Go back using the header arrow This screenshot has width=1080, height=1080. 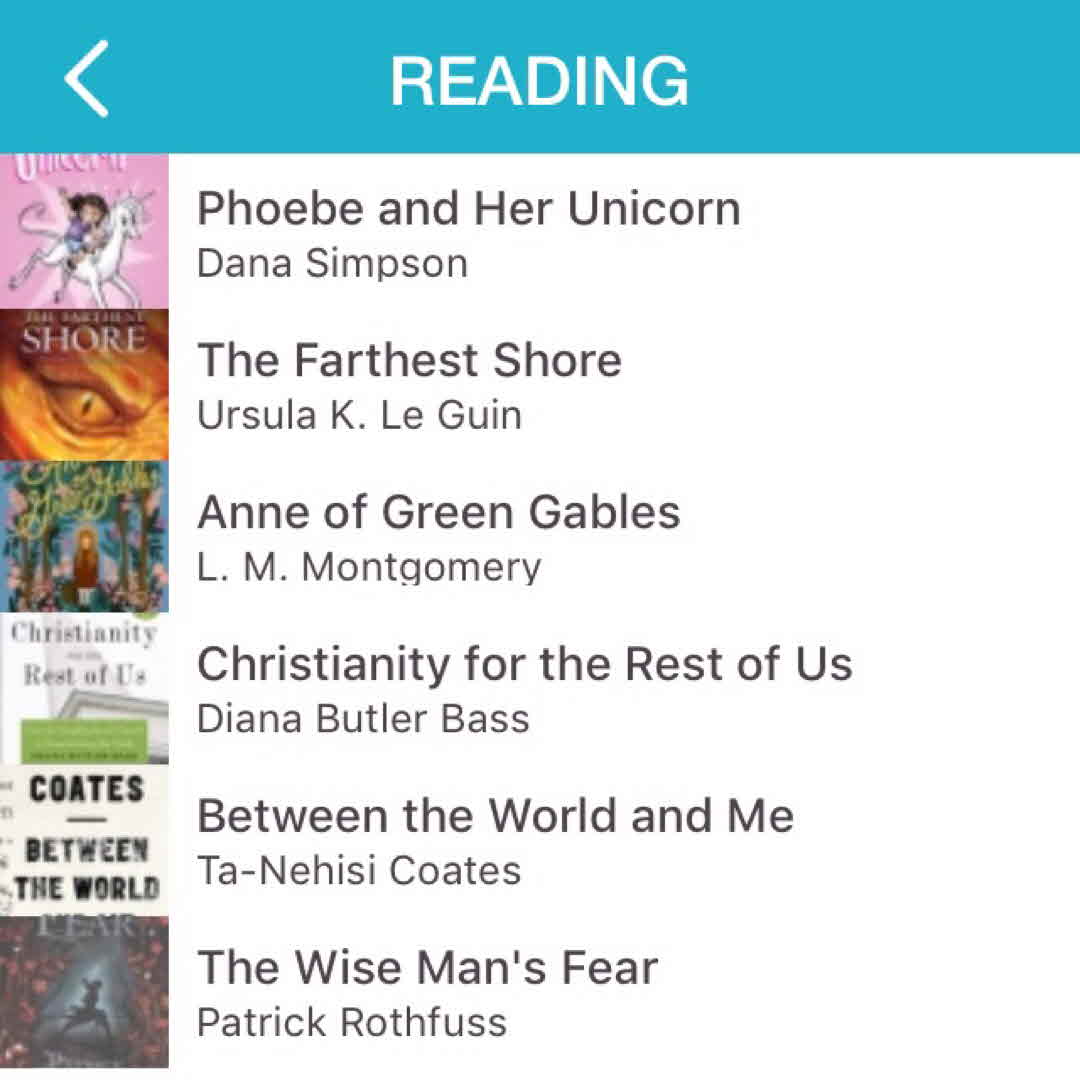[x=87, y=78]
